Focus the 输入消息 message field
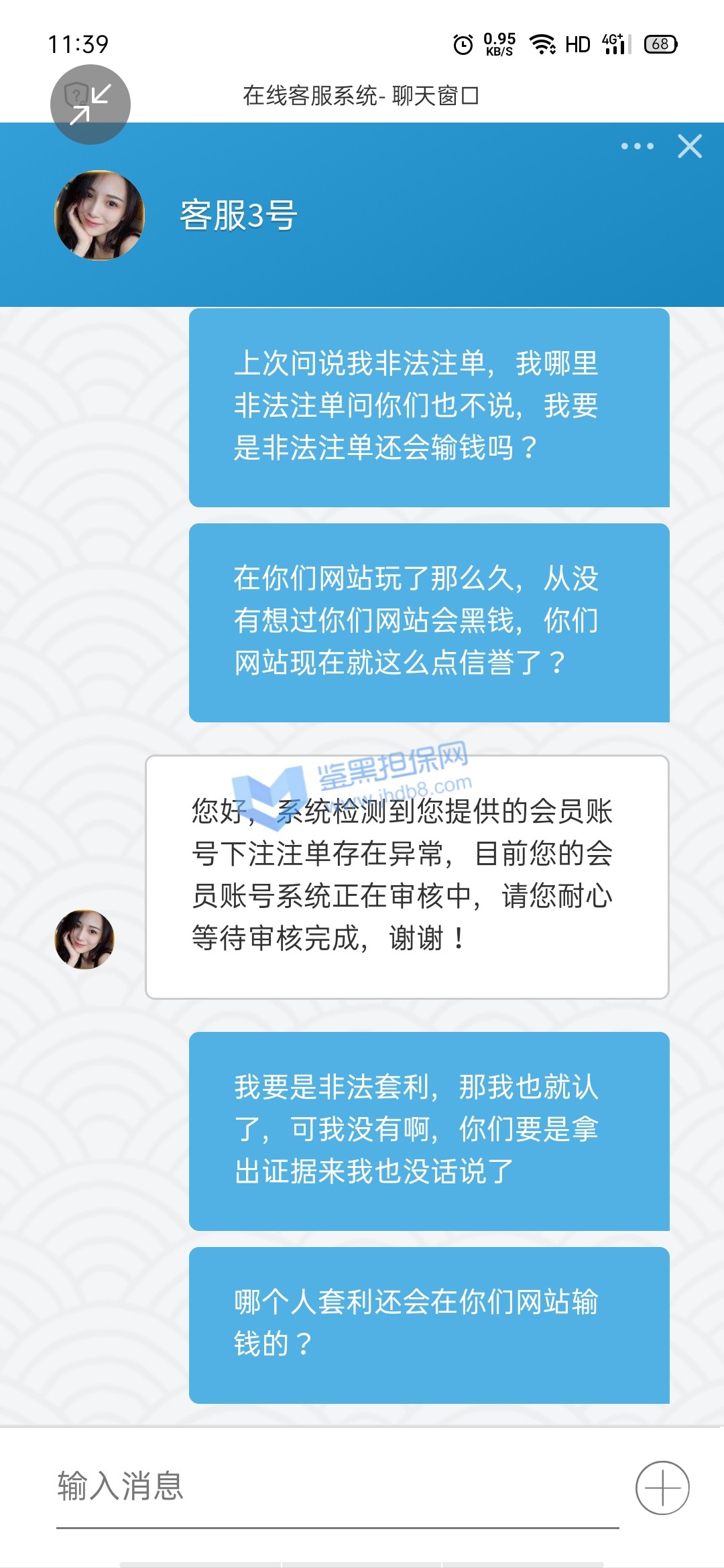 tap(335, 1486)
